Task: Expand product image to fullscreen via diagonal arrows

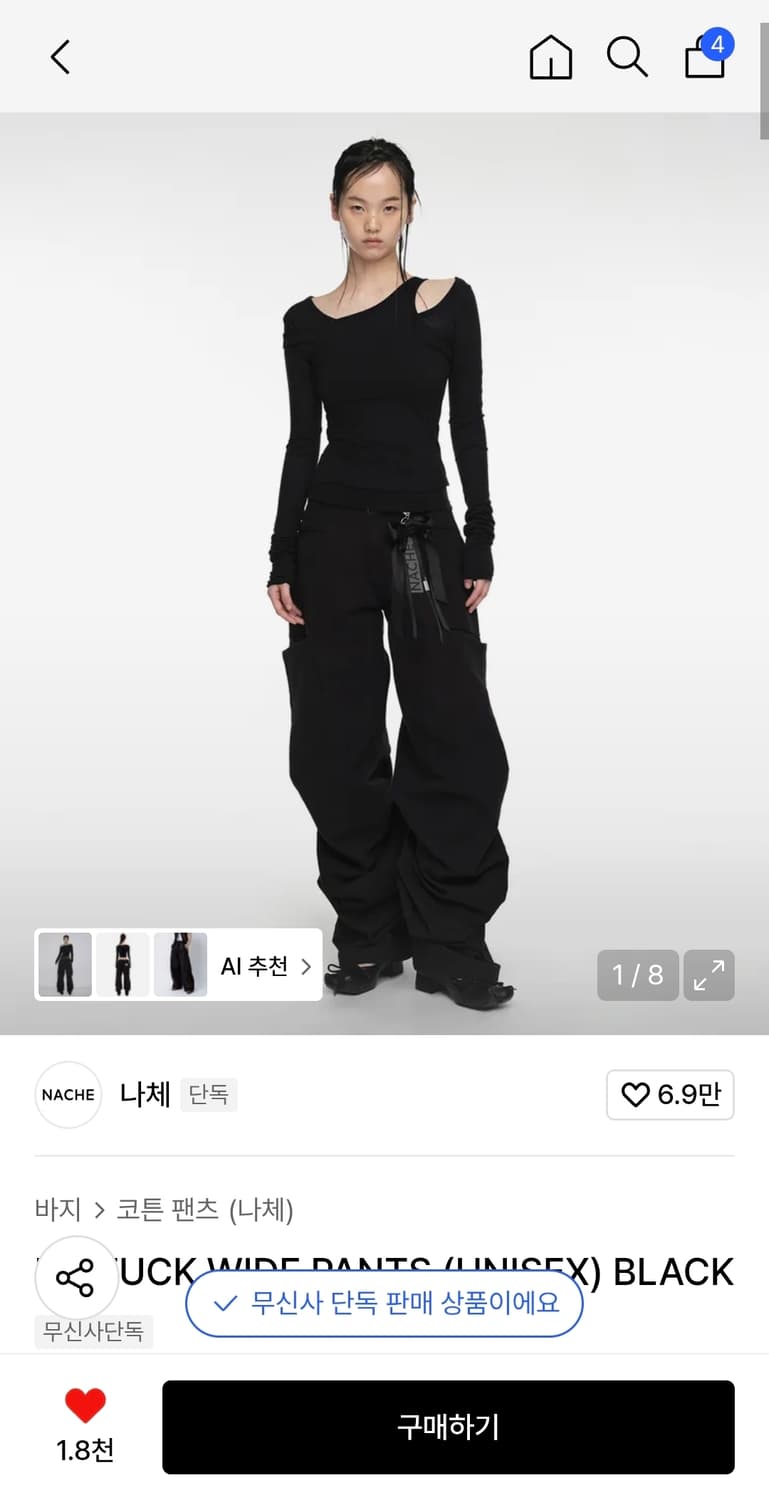Action: [x=709, y=975]
